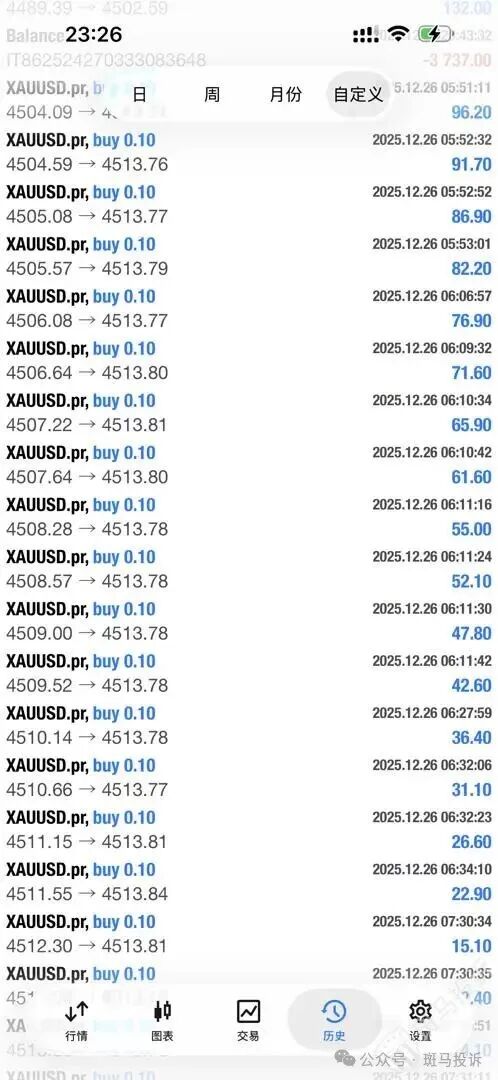Viewport: 498px width, 1080px height.
Task: Expand the trade entered at 4507.22
Action: [249, 413]
